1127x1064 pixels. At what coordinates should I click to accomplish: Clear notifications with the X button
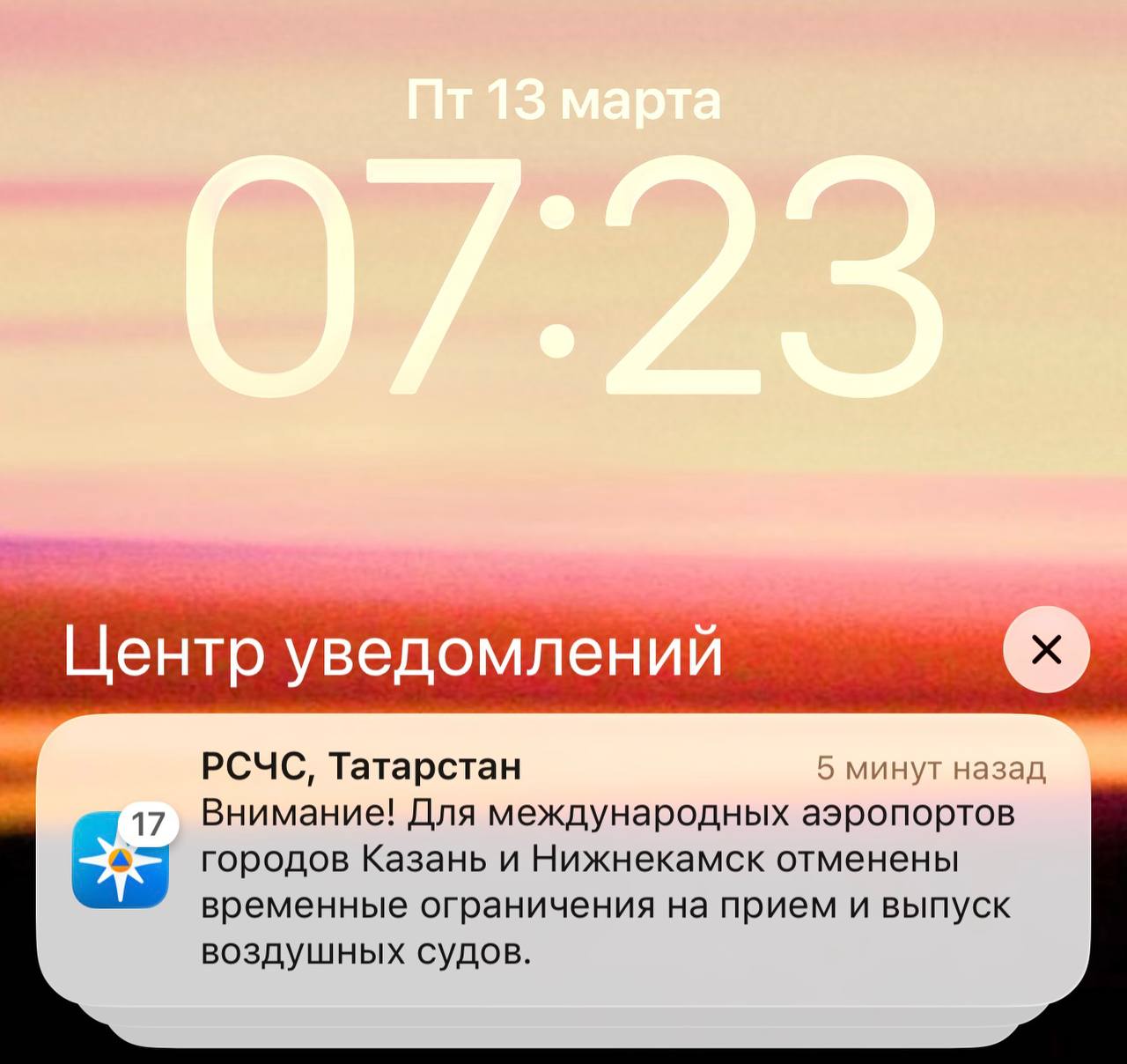1046,650
